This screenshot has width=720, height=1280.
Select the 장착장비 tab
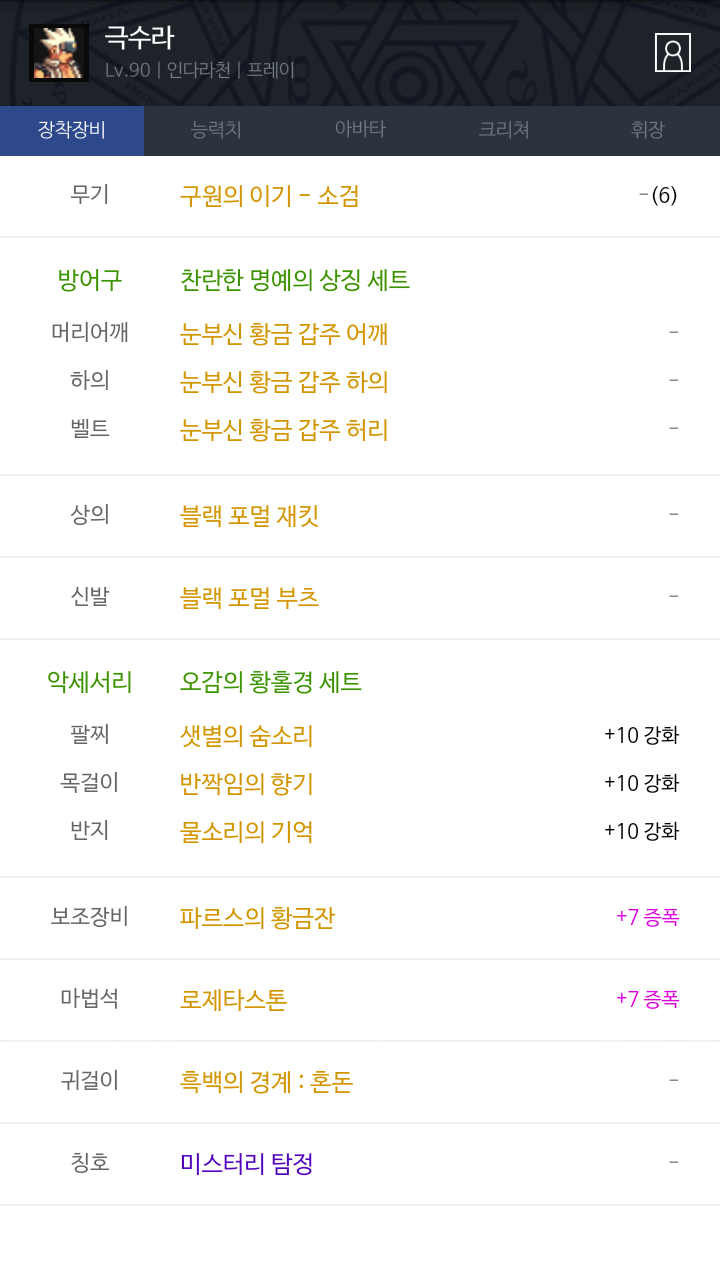(x=72, y=130)
